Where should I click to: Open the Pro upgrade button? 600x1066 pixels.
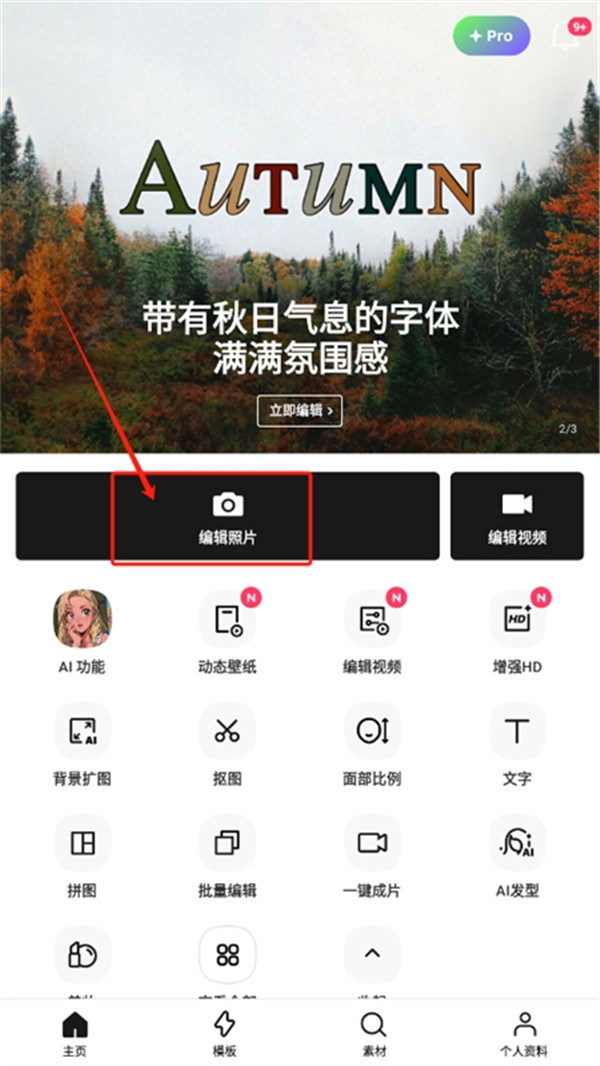pyautogui.click(x=489, y=36)
